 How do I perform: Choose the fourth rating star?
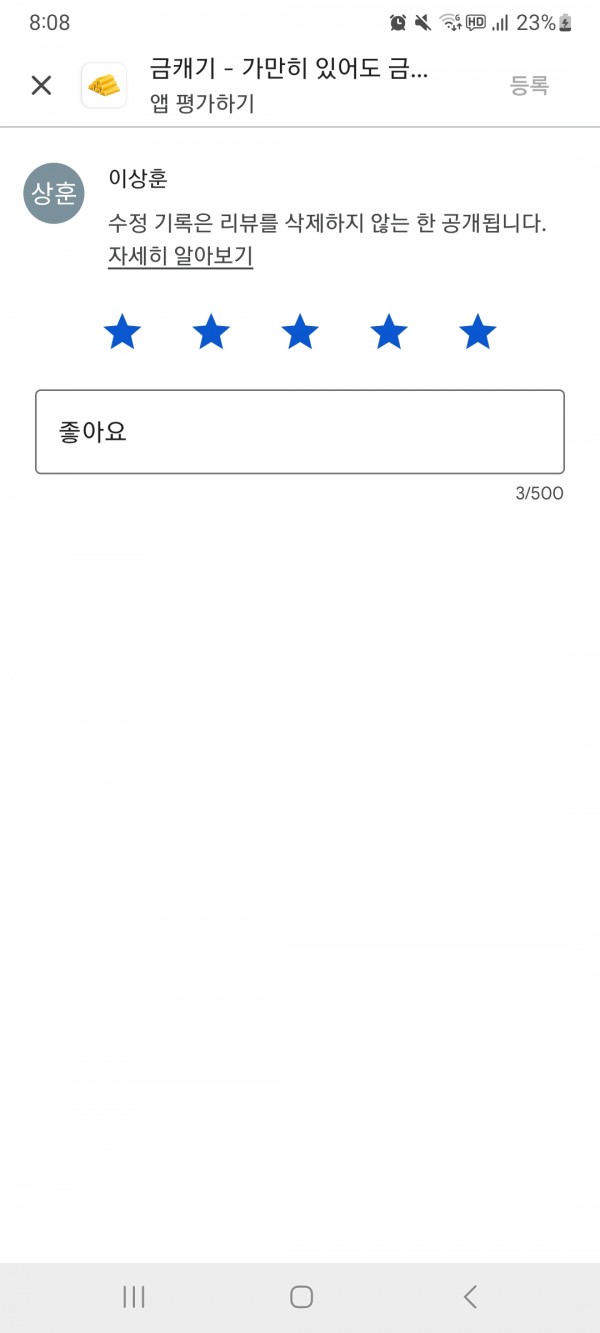(389, 331)
